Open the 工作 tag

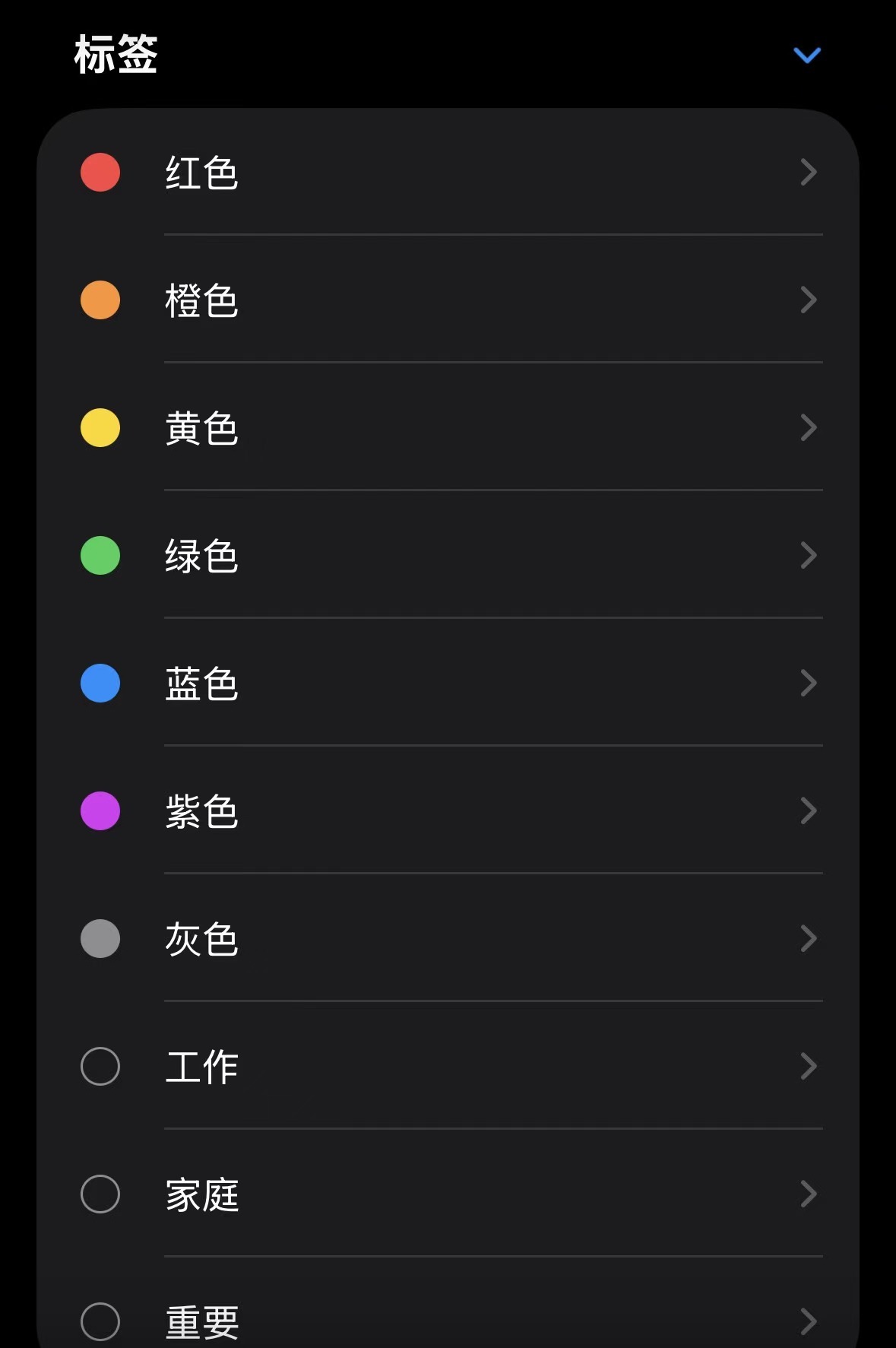tap(448, 1067)
